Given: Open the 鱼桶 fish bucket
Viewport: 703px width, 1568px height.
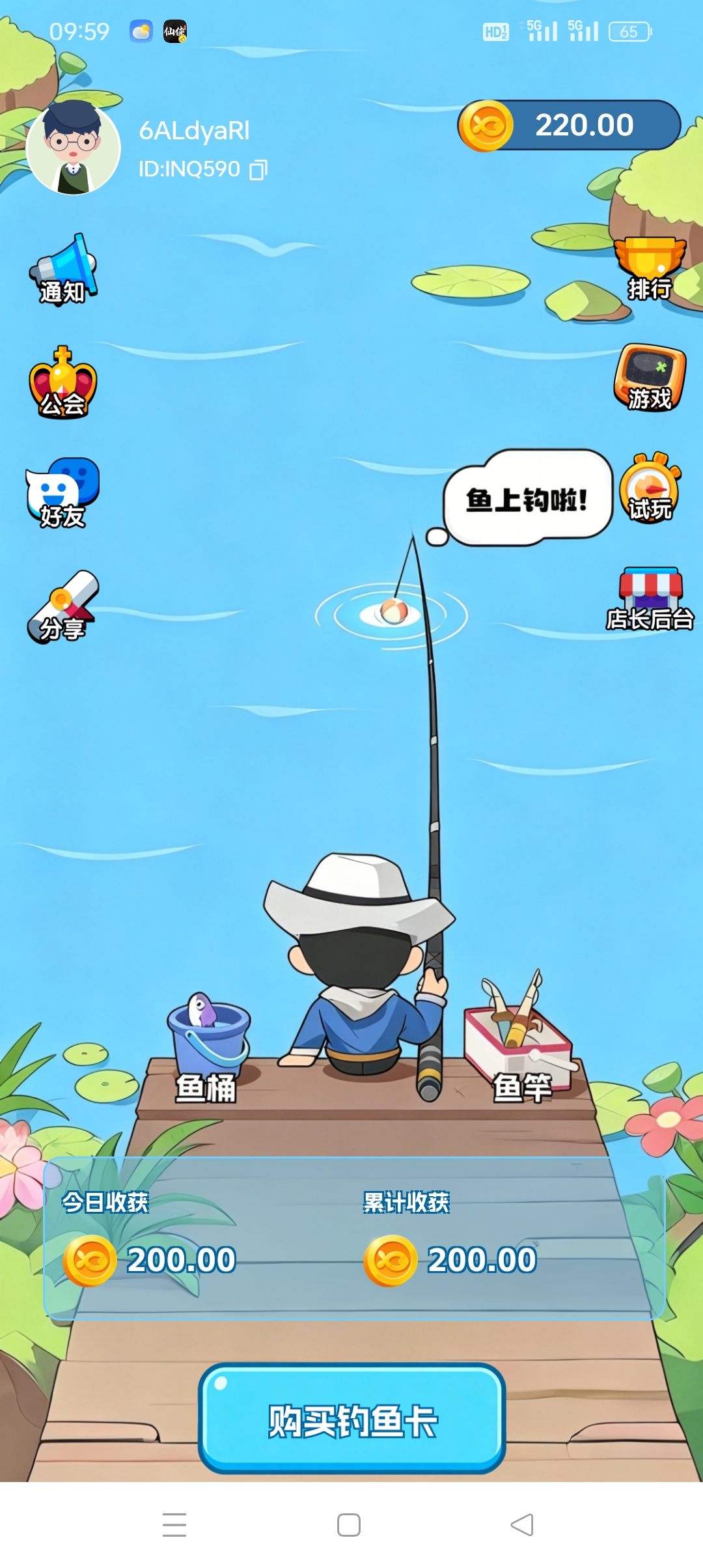Looking at the screenshot, I should click(207, 1048).
